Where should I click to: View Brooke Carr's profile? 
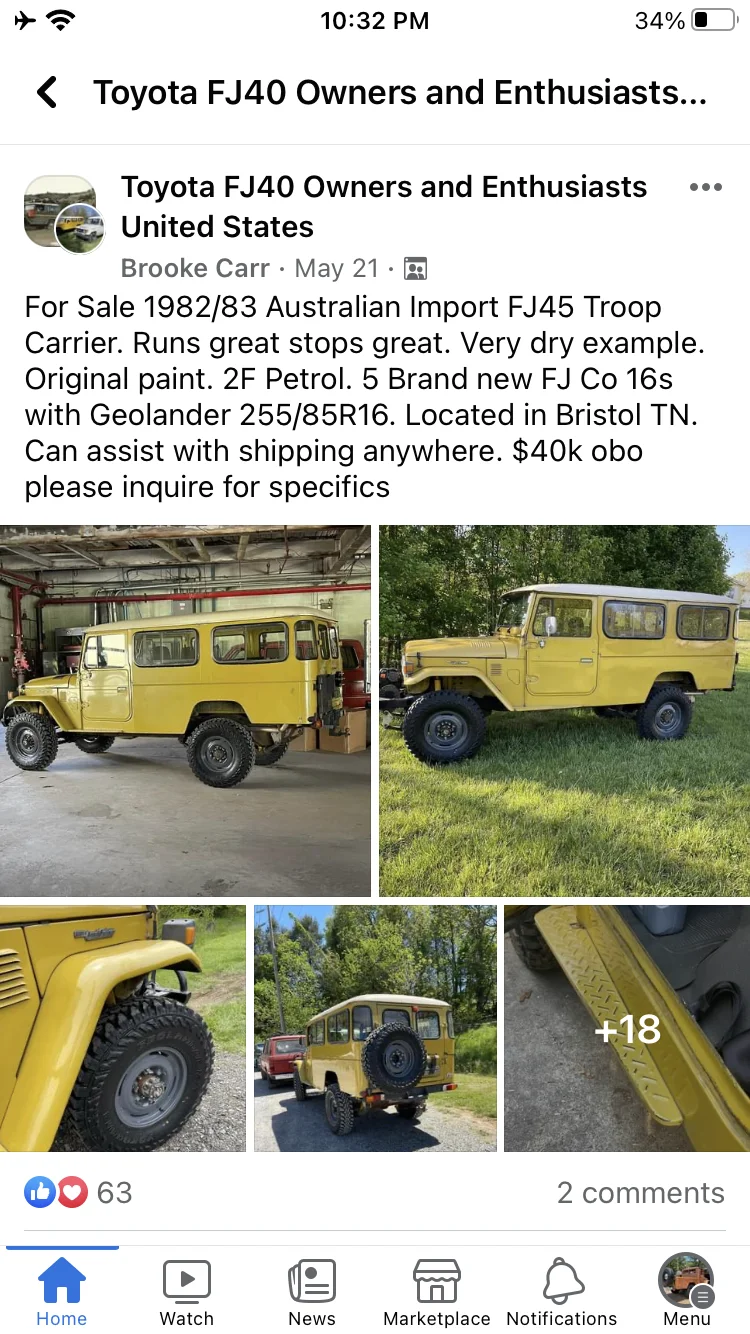coord(195,268)
